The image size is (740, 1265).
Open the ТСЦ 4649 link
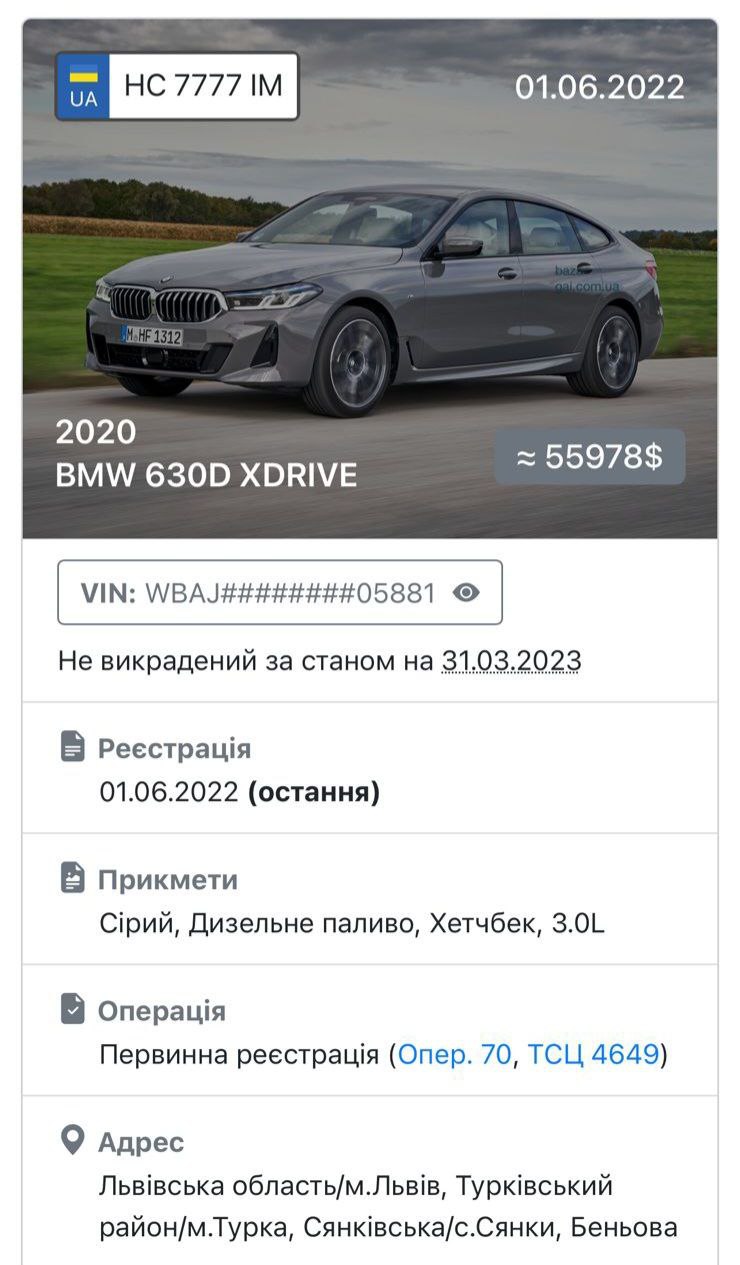pyautogui.click(x=593, y=1054)
